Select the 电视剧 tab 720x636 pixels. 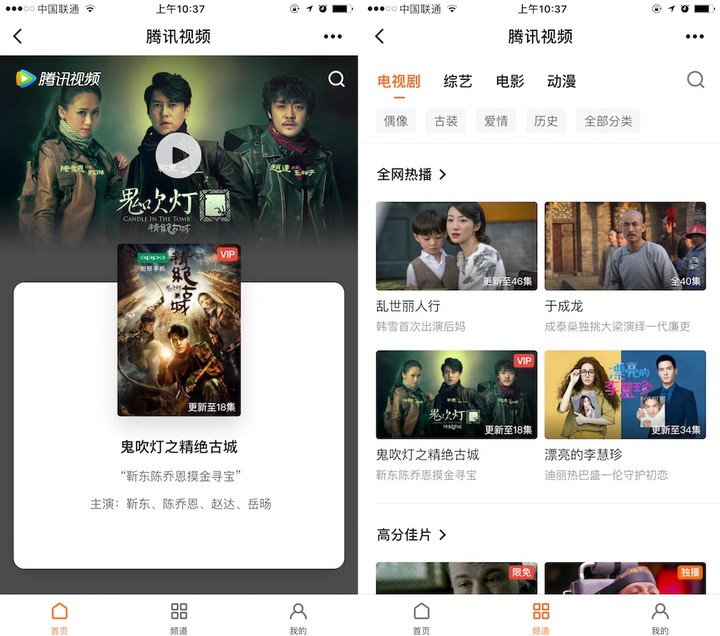[399, 81]
